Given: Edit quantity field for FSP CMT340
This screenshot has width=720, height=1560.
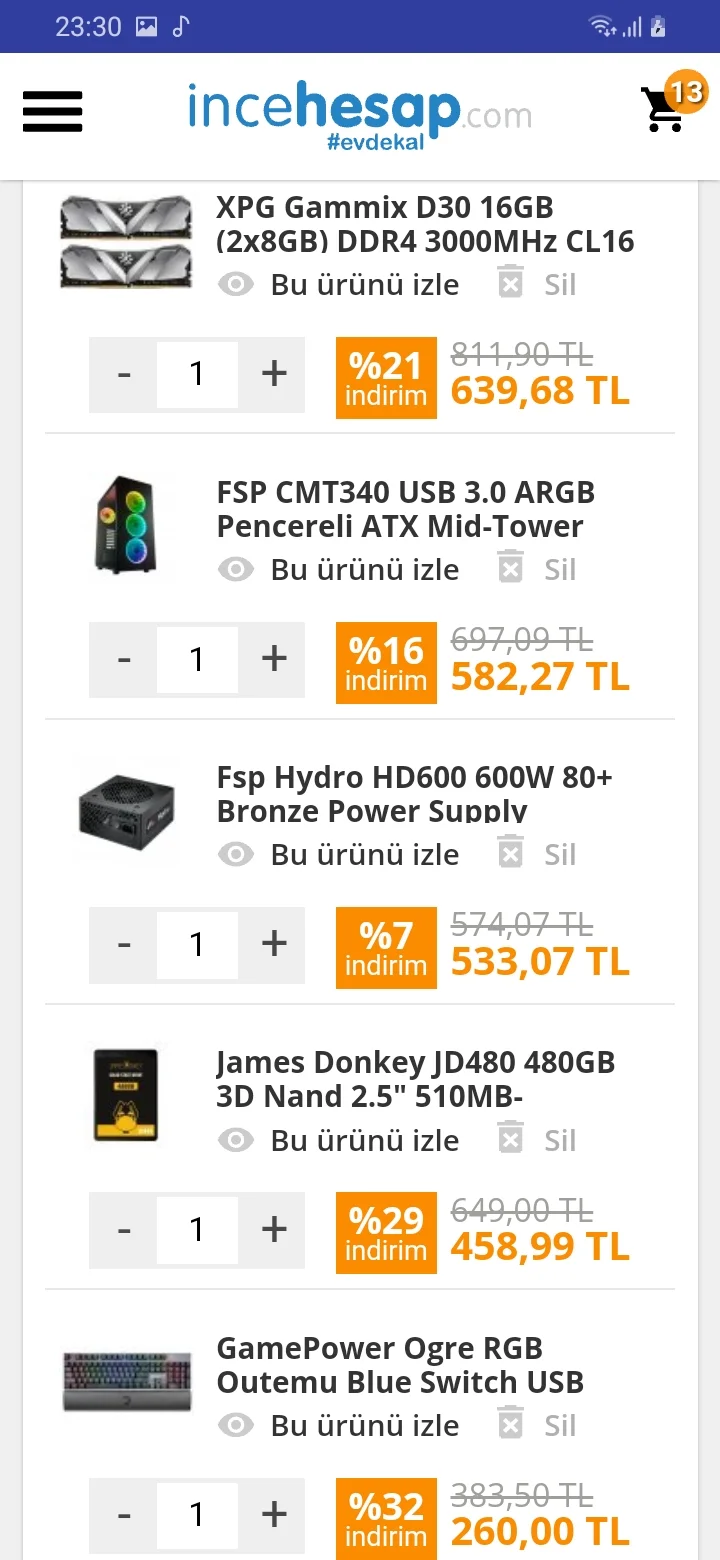Looking at the screenshot, I should 197,659.
